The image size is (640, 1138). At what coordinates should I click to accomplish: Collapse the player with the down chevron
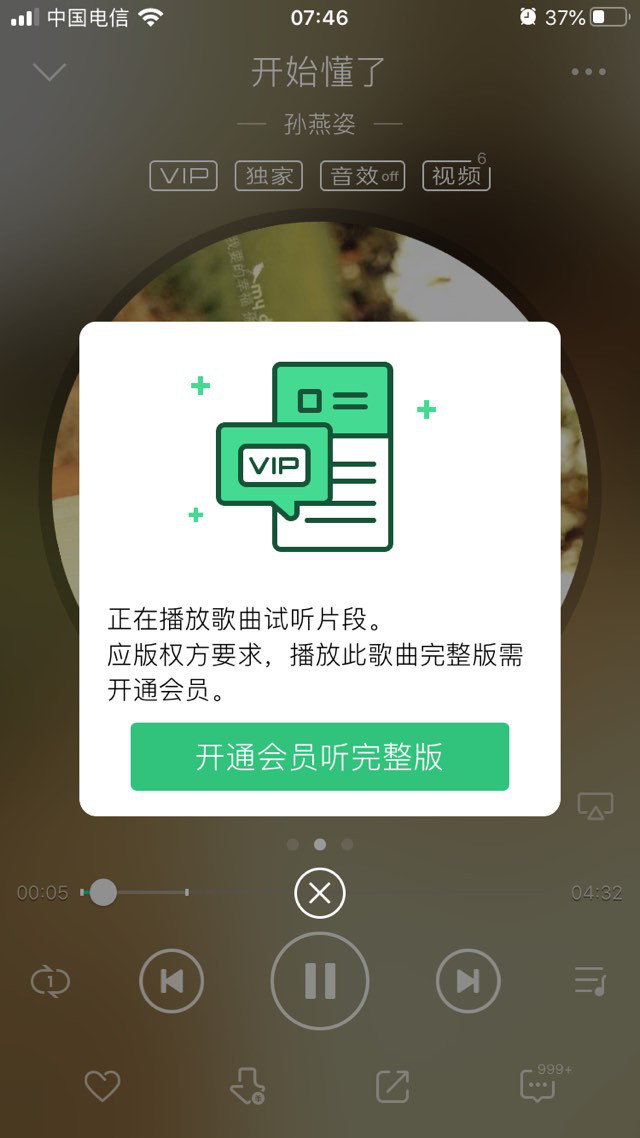coord(49,72)
